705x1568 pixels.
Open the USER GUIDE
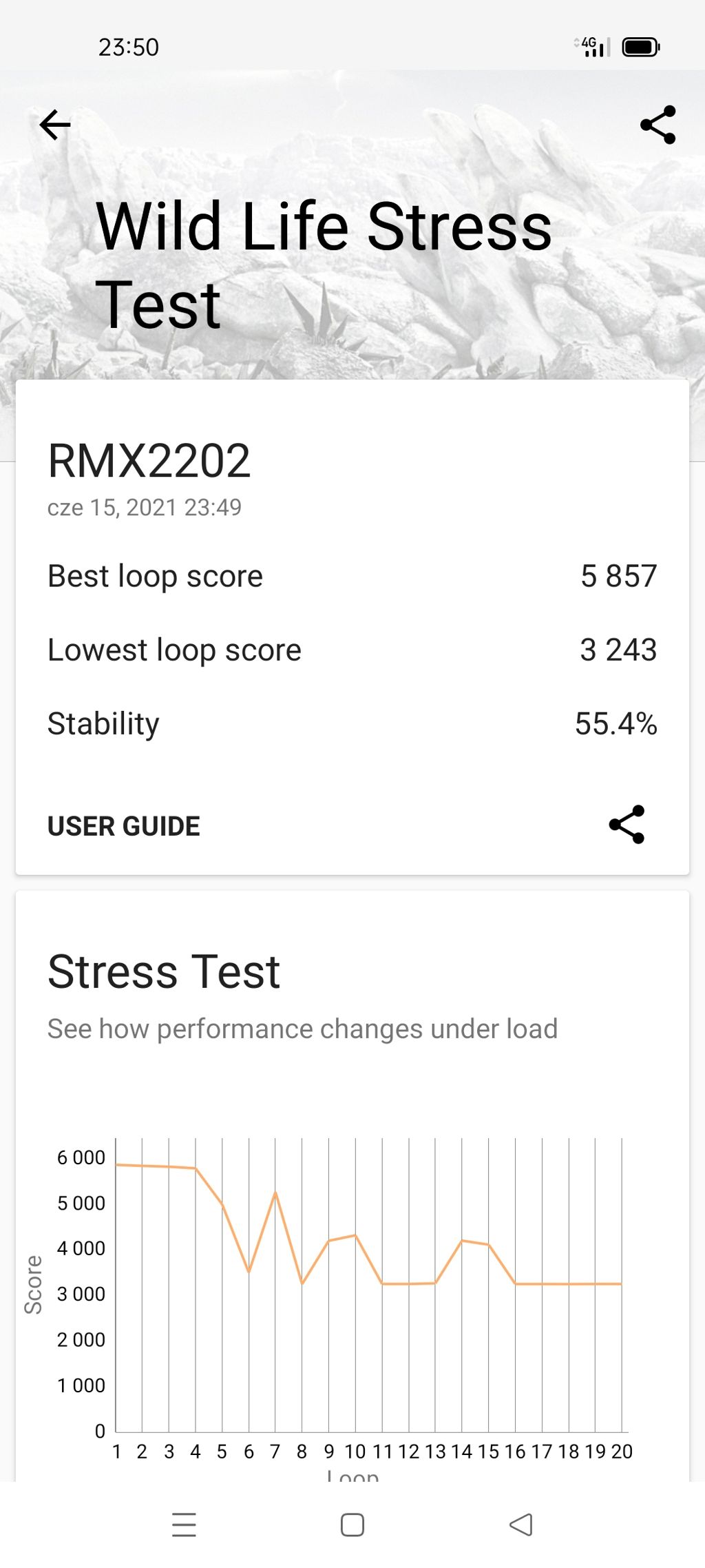(124, 825)
